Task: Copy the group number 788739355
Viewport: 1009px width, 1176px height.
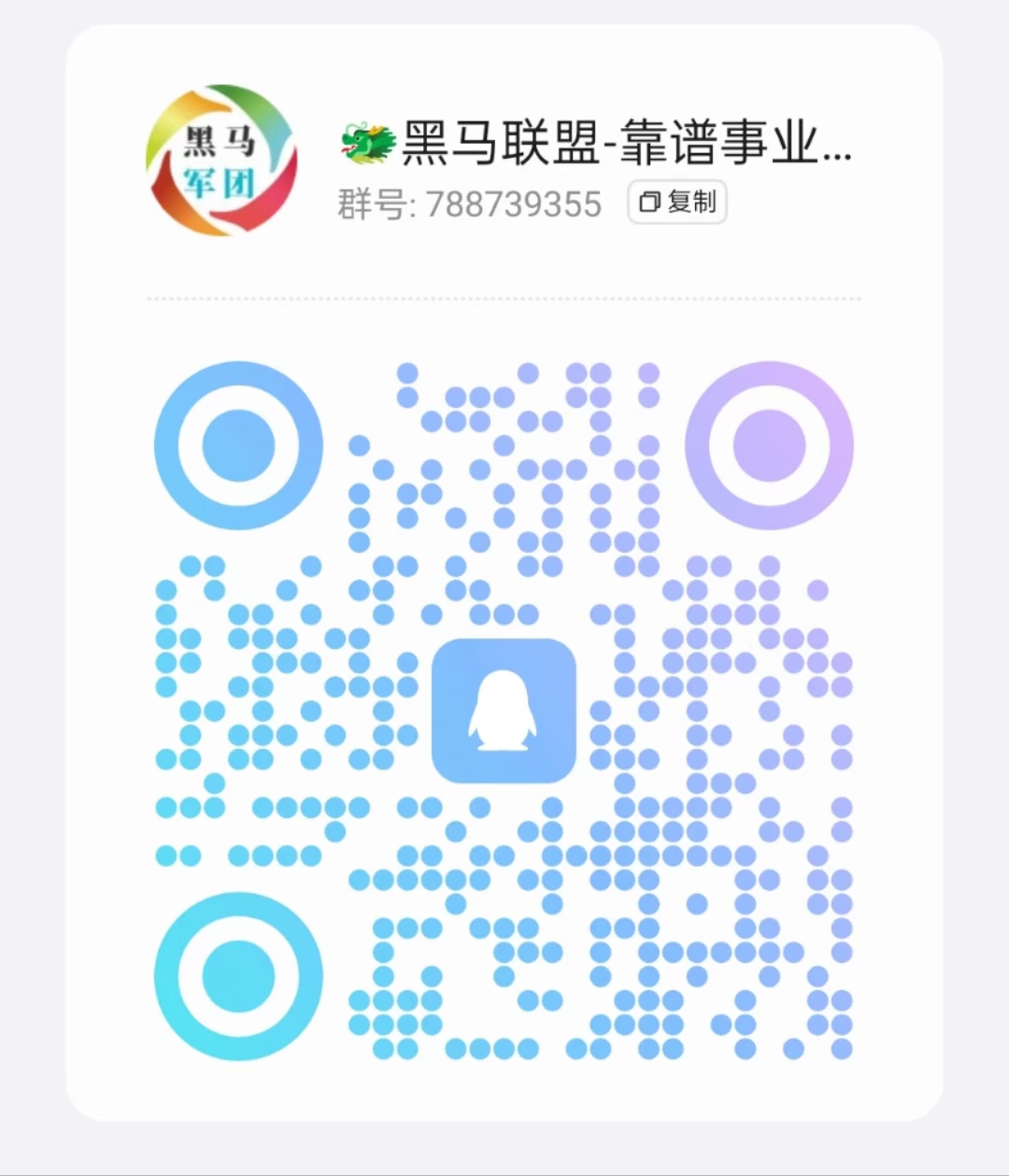Action: tap(677, 203)
